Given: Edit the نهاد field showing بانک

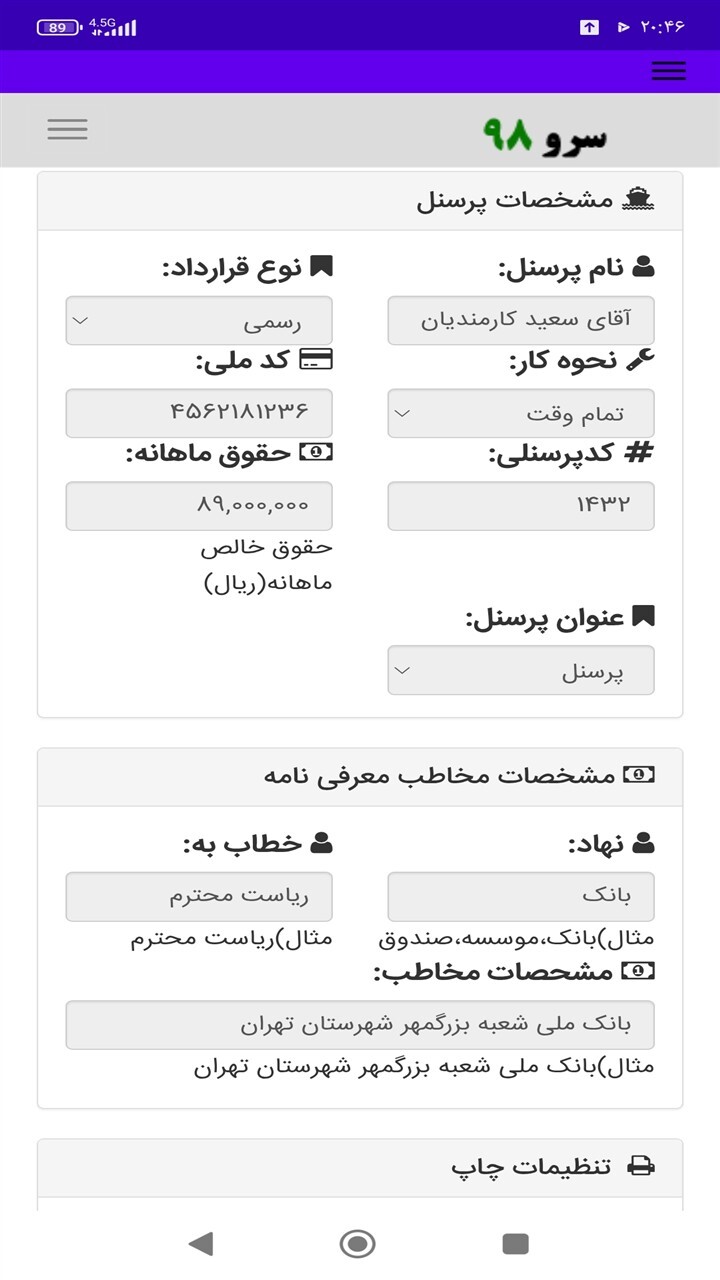Looking at the screenshot, I should coord(521,896).
